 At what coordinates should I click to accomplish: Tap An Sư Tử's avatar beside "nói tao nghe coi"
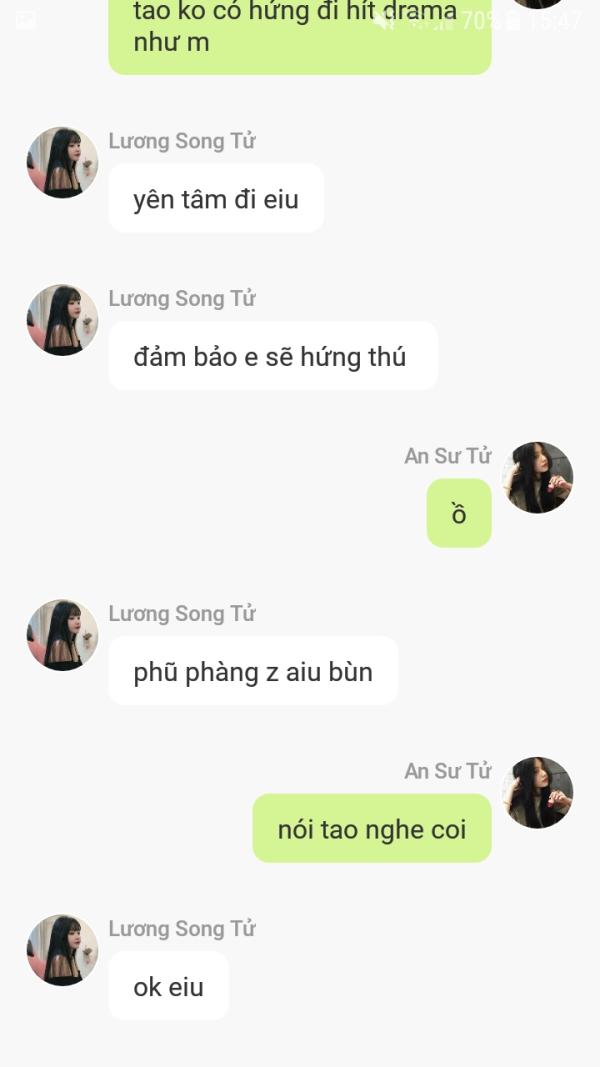537,793
